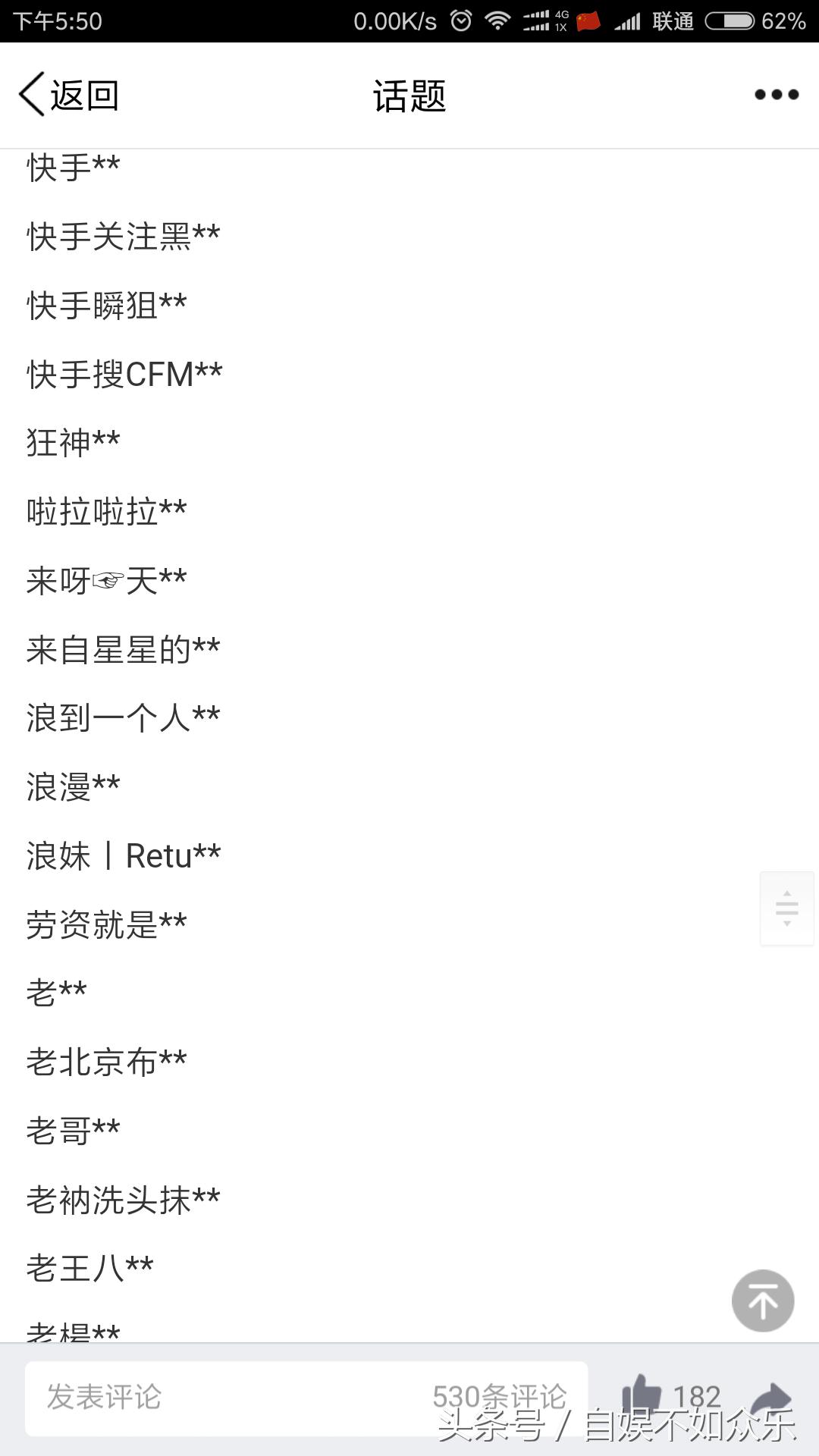The image size is (819, 1456).
Task: Tap the 老王八** list item
Action: click(89, 1265)
